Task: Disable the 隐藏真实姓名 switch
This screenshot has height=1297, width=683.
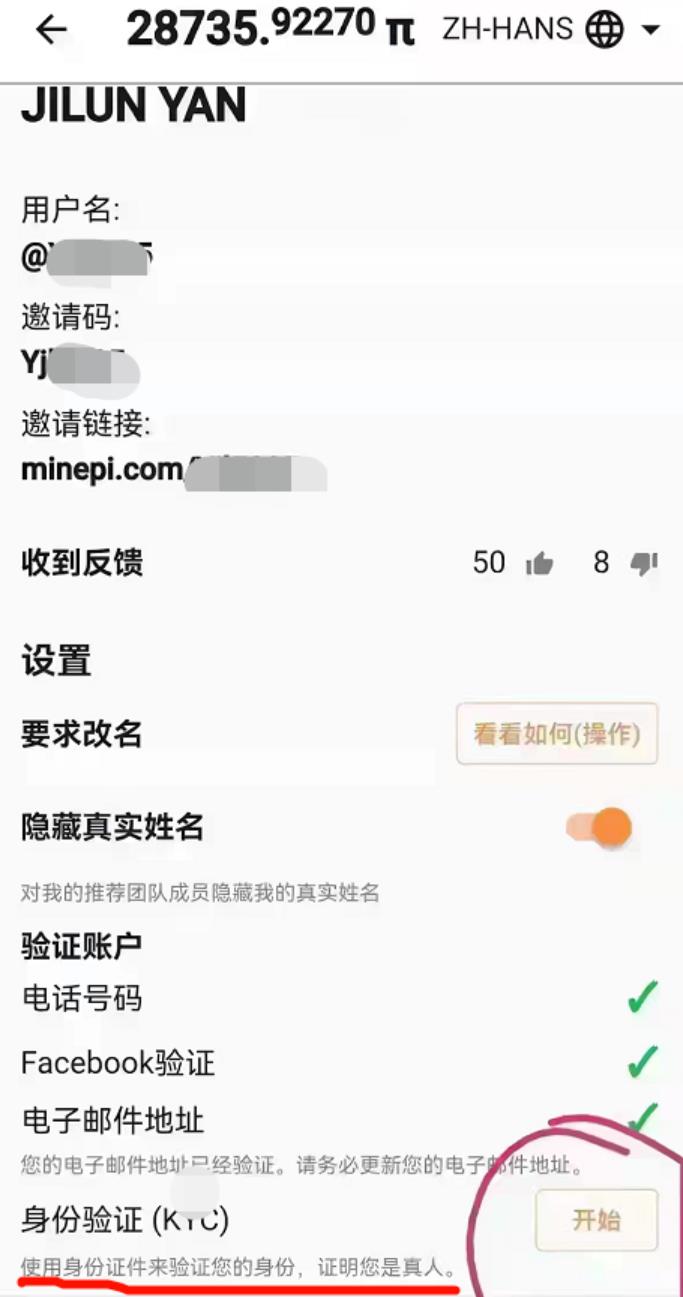Action: [599, 828]
